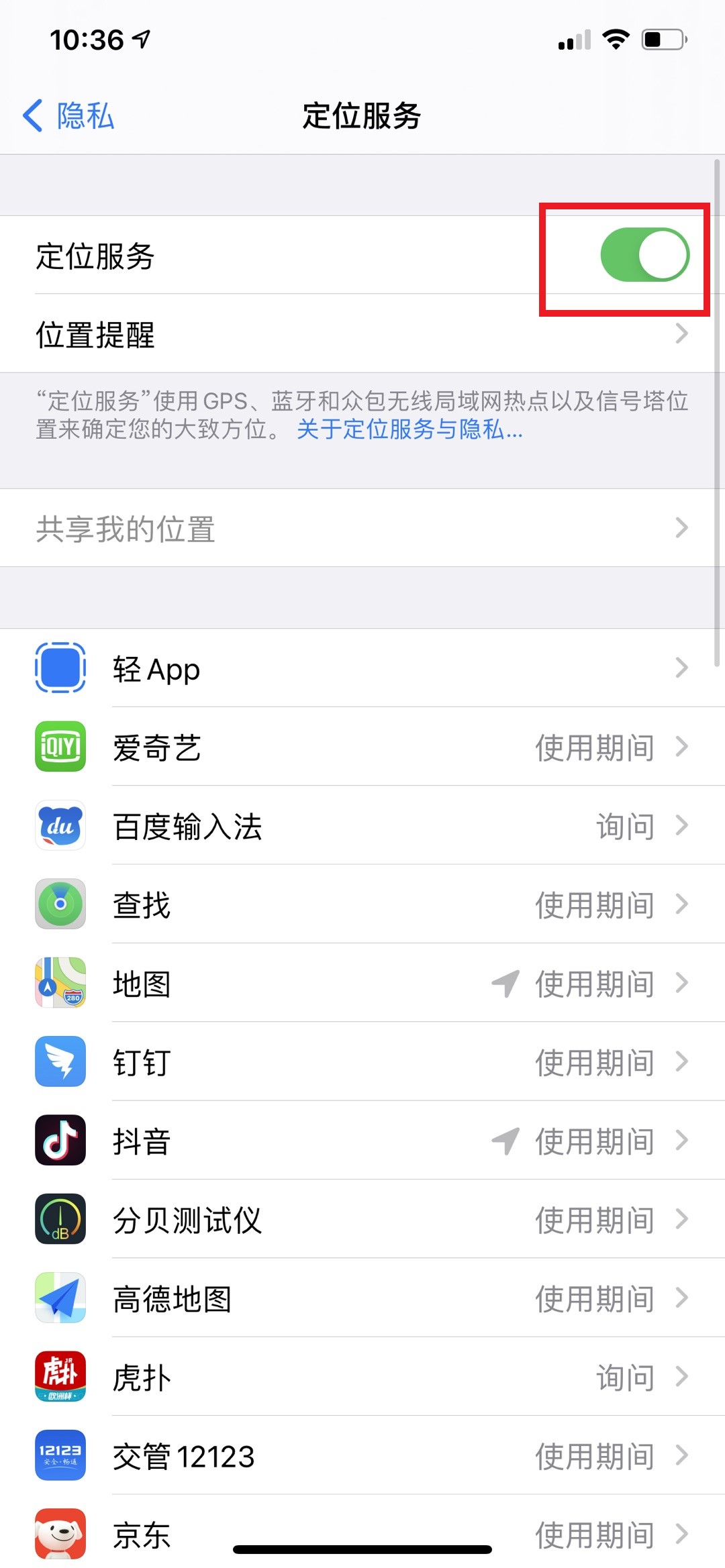Tap the 京东 row
This screenshot has height=1568, width=725.
pyautogui.click(x=362, y=1532)
